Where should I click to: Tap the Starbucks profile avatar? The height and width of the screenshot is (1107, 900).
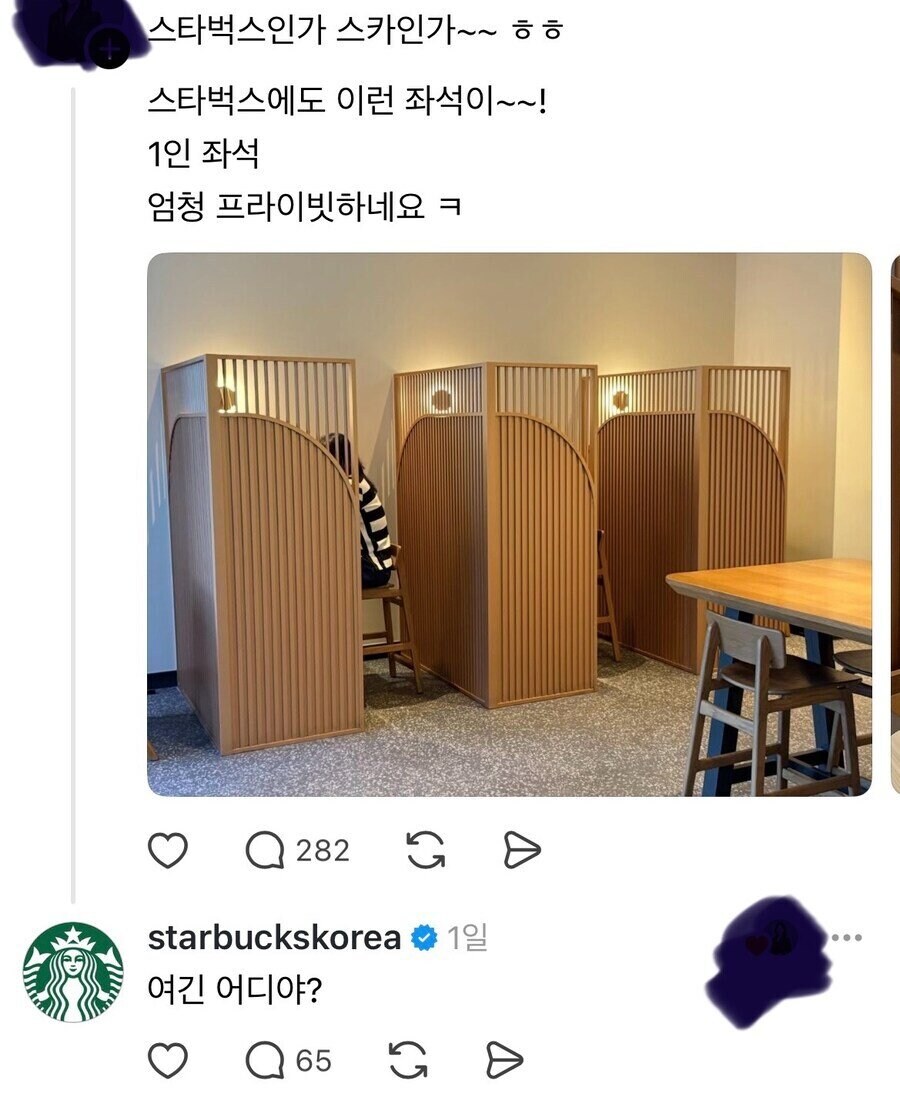(73, 971)
